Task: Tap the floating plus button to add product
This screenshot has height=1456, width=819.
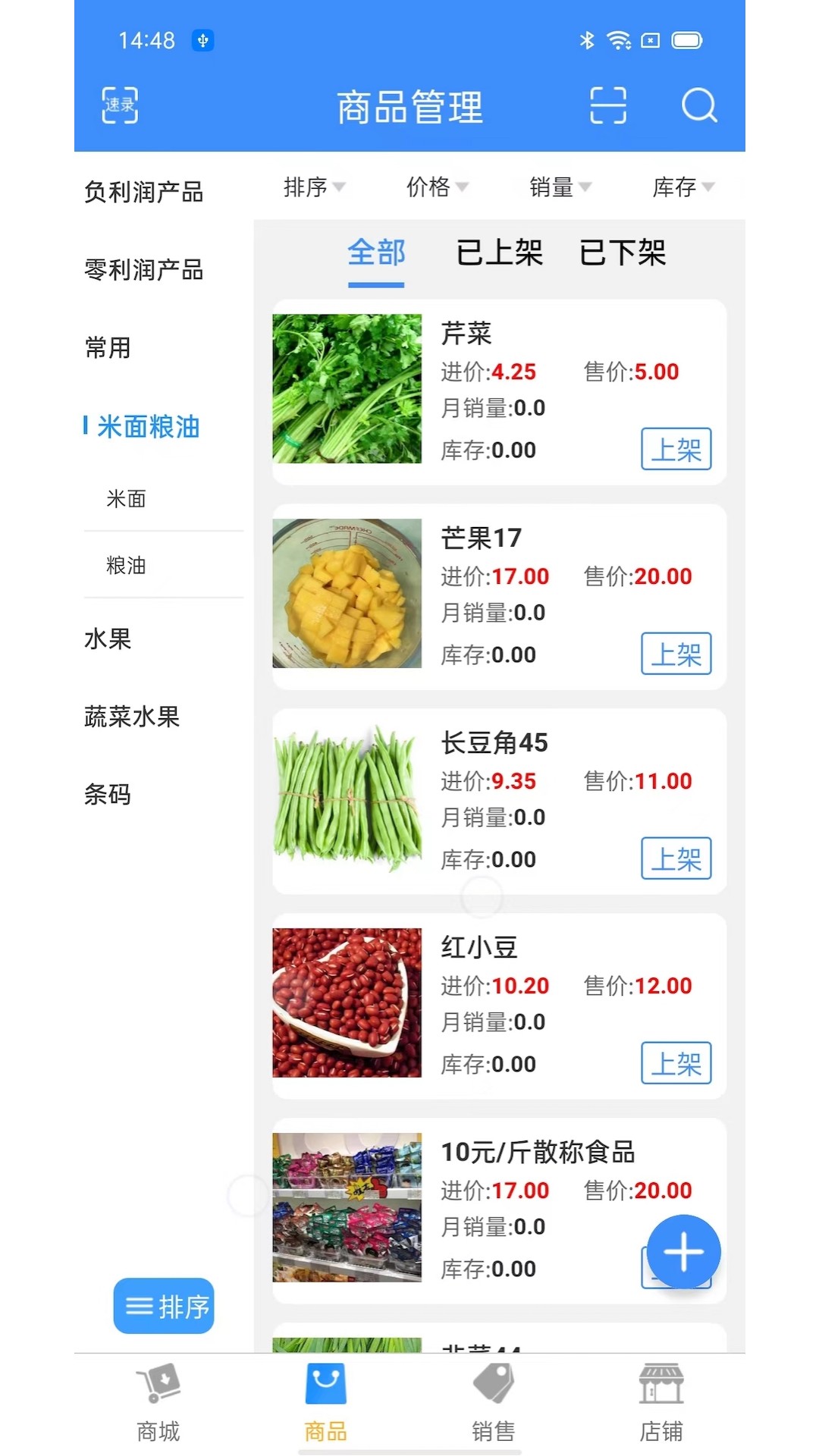Action: (x=682, y=1251)
